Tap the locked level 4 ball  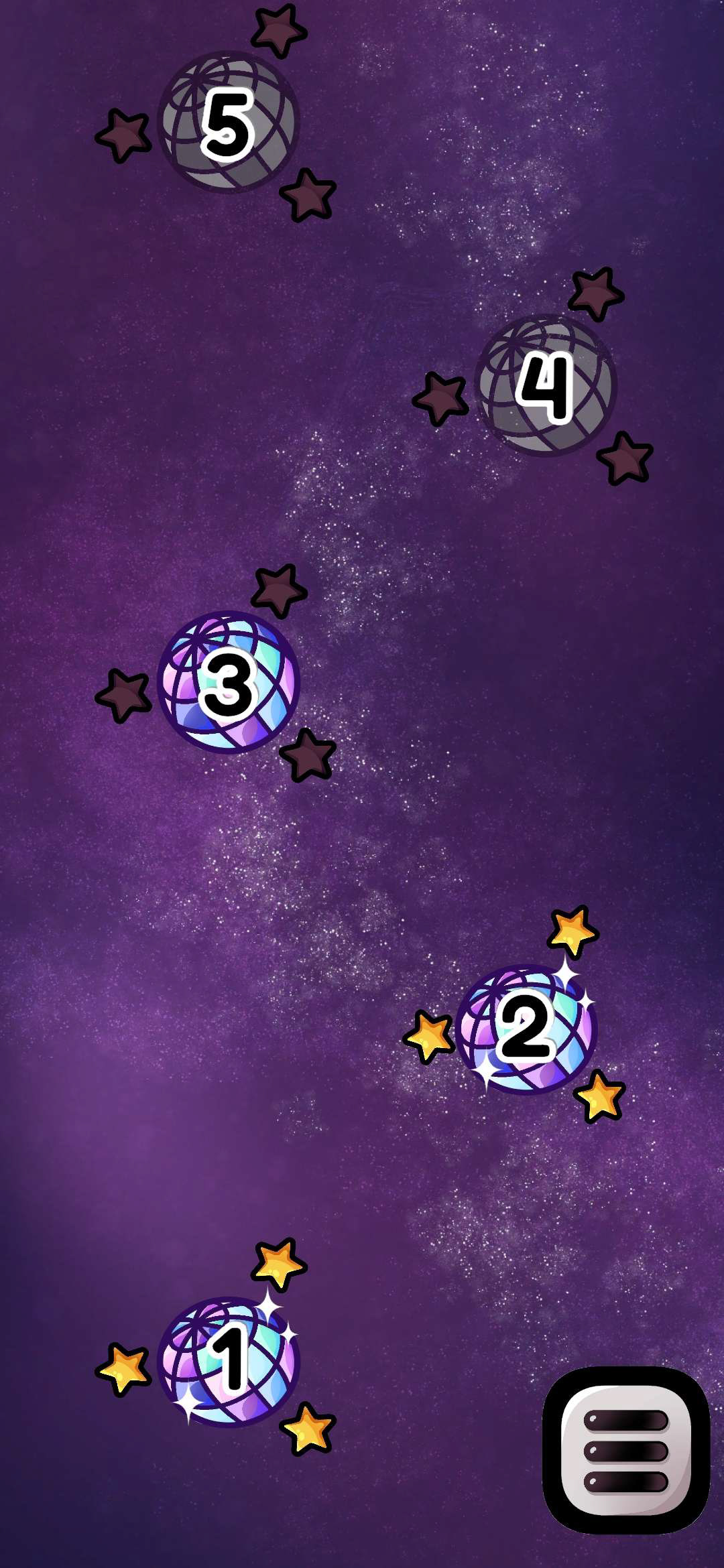click(546, 385)
